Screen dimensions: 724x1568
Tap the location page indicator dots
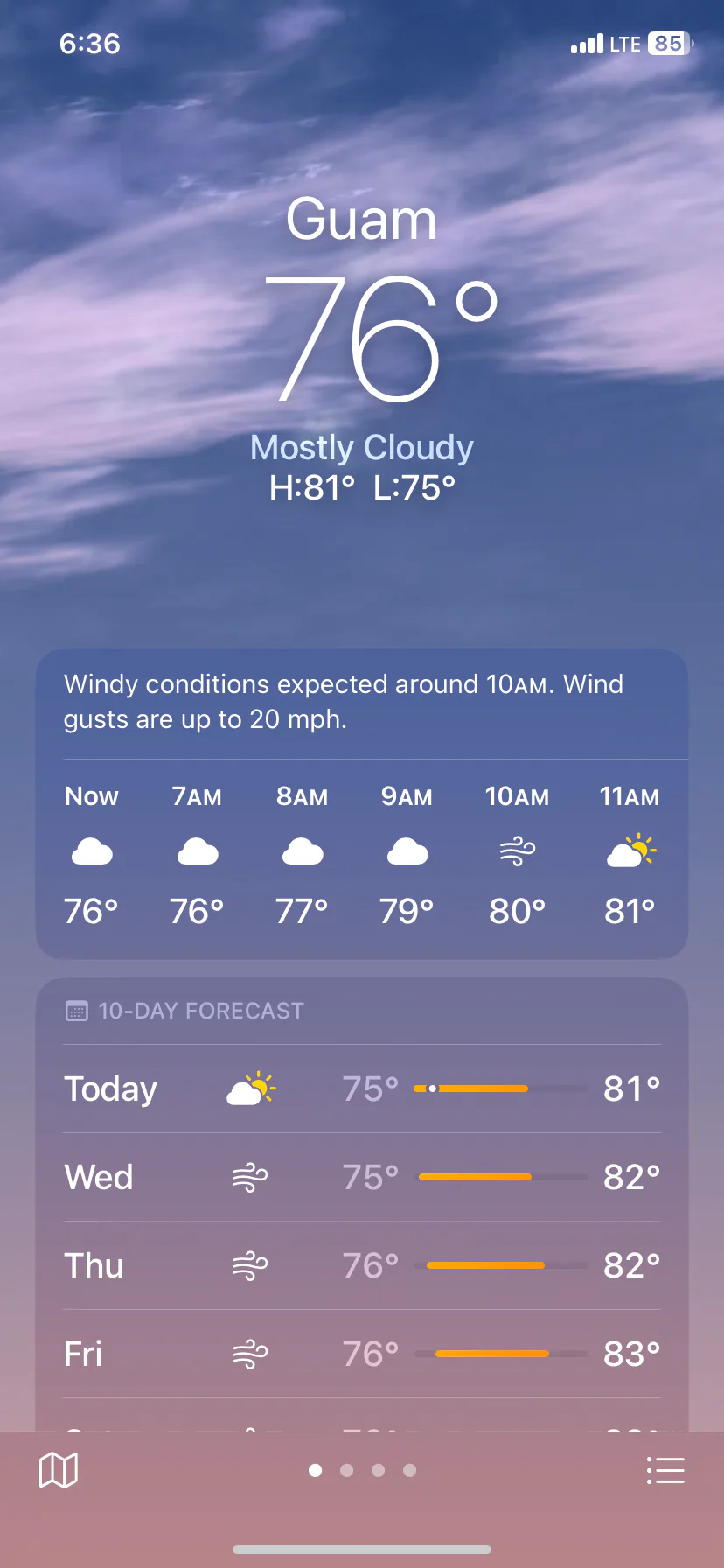click(362, 1470)
